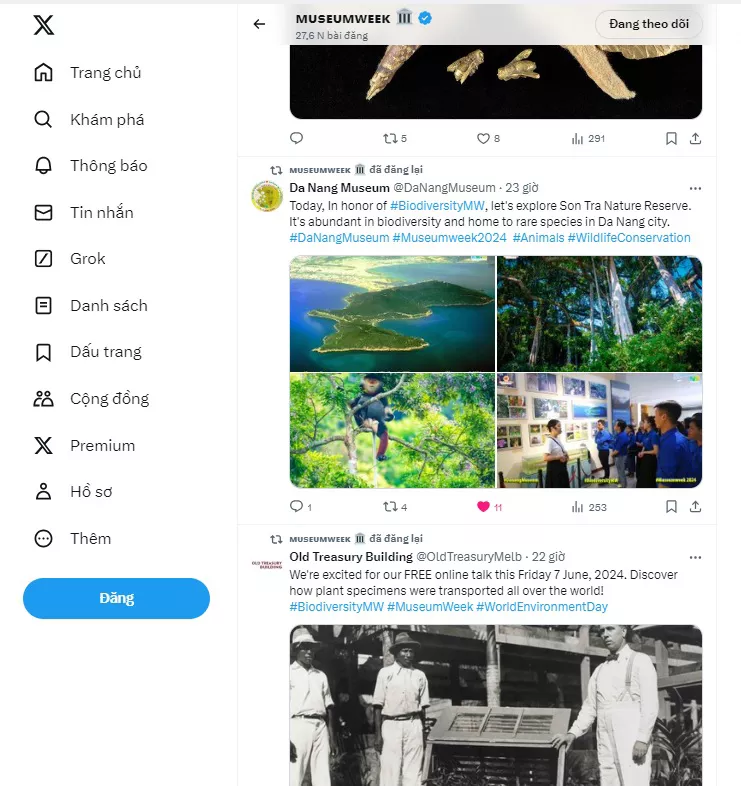The image size is (741, 786).
Task: Tap the Đăng post button
Action: (116, 599)
